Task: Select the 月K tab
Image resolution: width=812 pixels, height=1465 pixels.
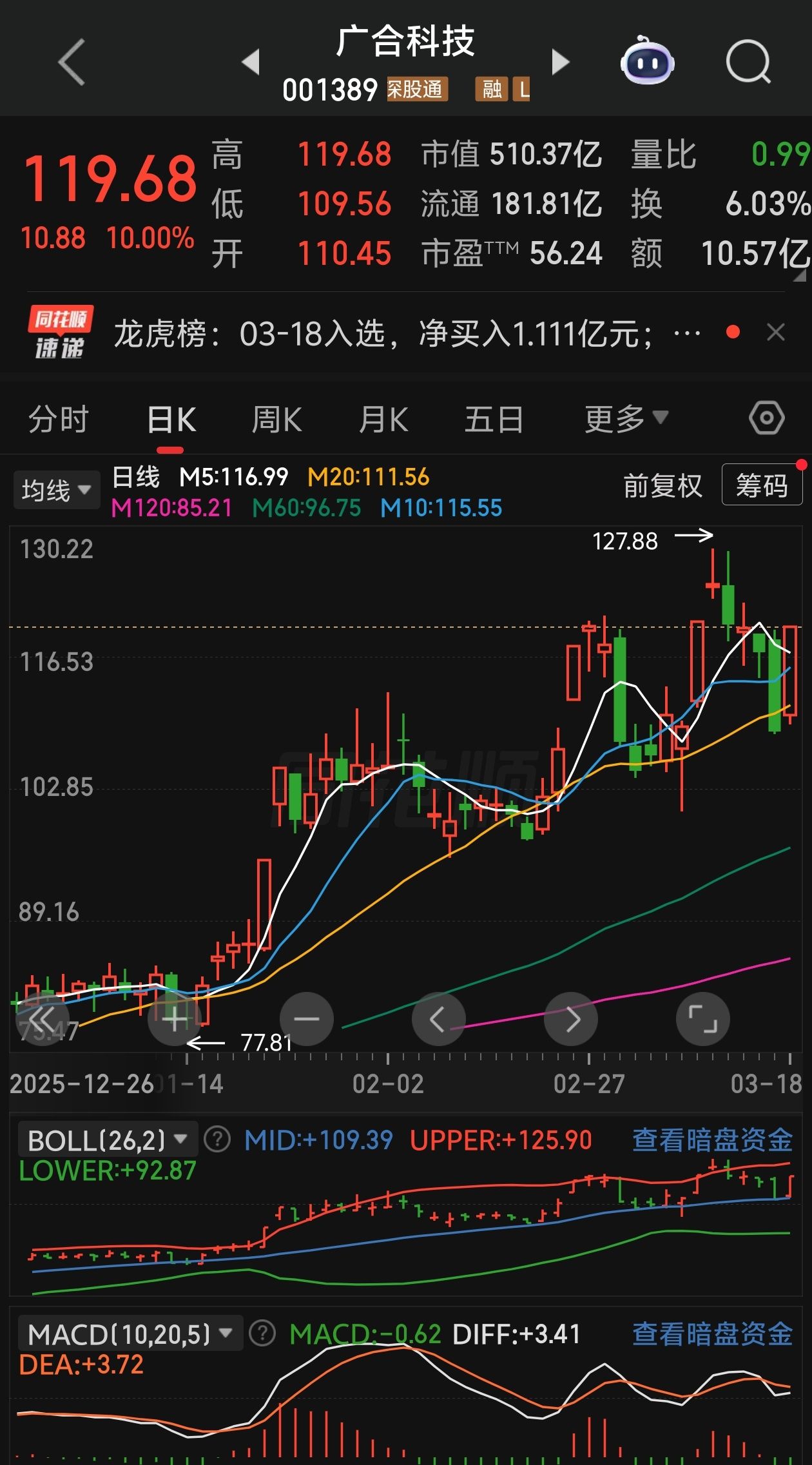Action: pyautogui.click(x=383, y=420)
